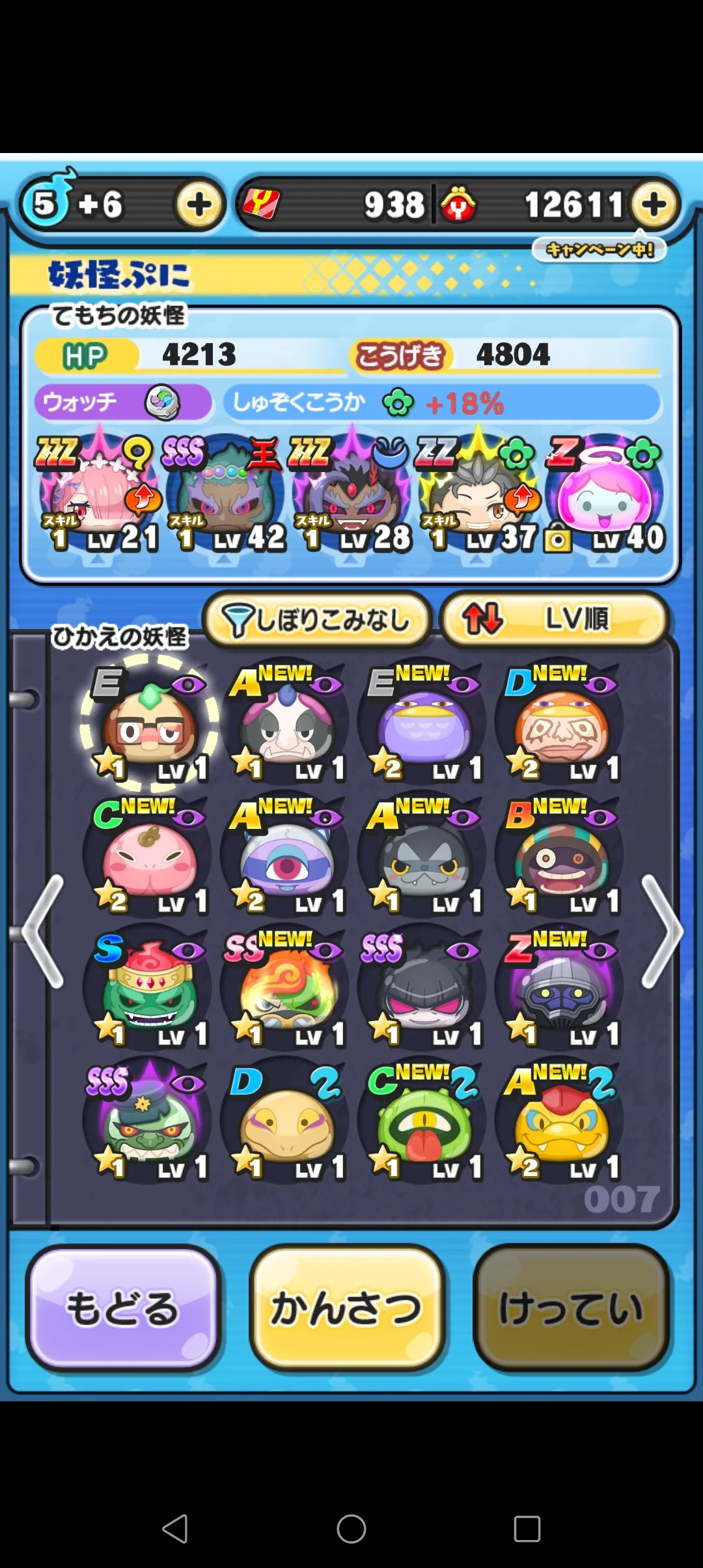The image size is (703, 1568).
Task: Go to Android home screen
Action: pos(351,1528)
